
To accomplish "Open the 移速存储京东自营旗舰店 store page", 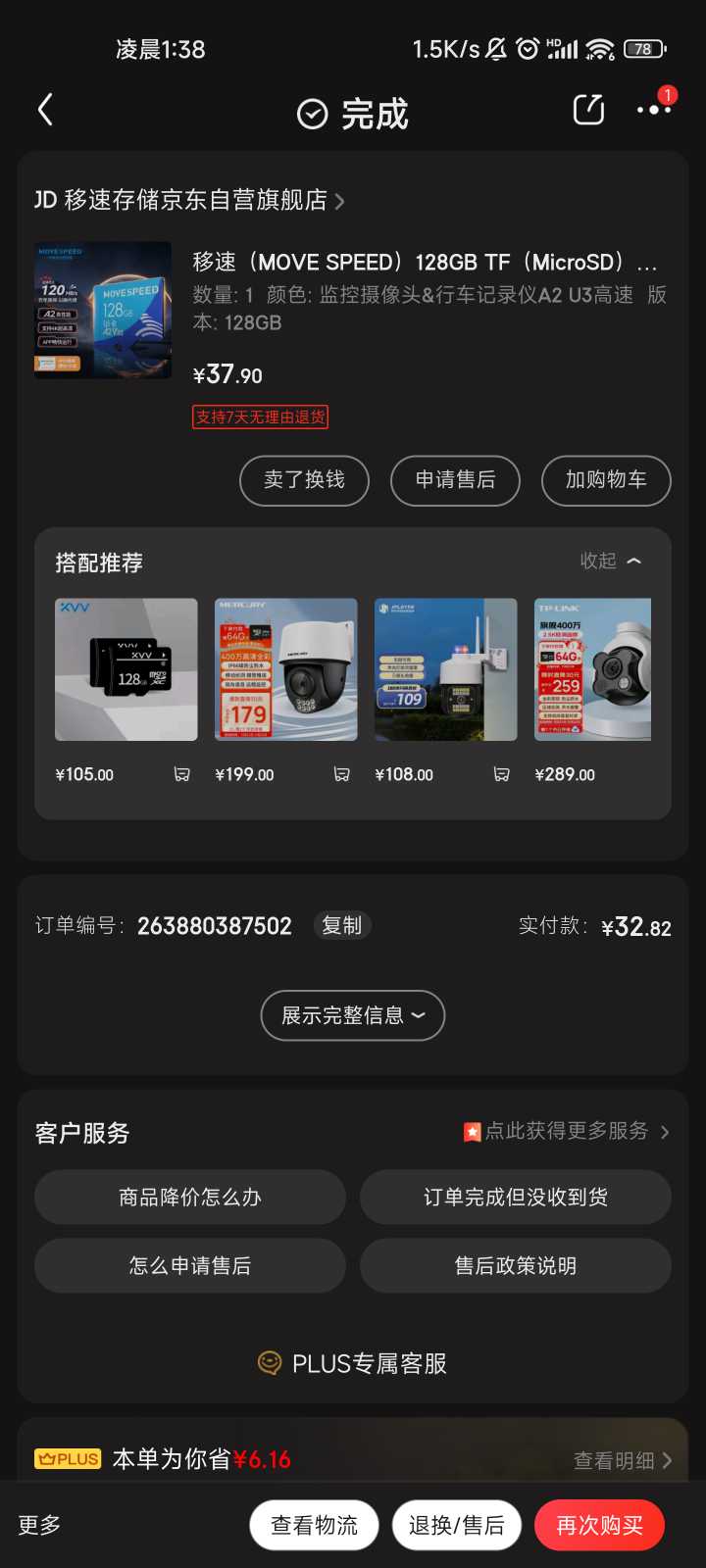I will [190, 200].
